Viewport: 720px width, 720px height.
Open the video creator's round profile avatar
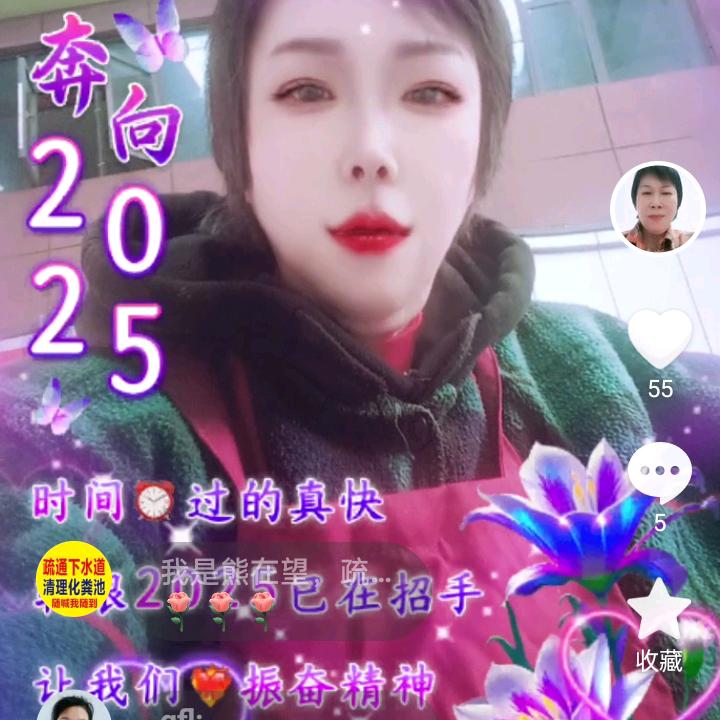tap(658, 209)
